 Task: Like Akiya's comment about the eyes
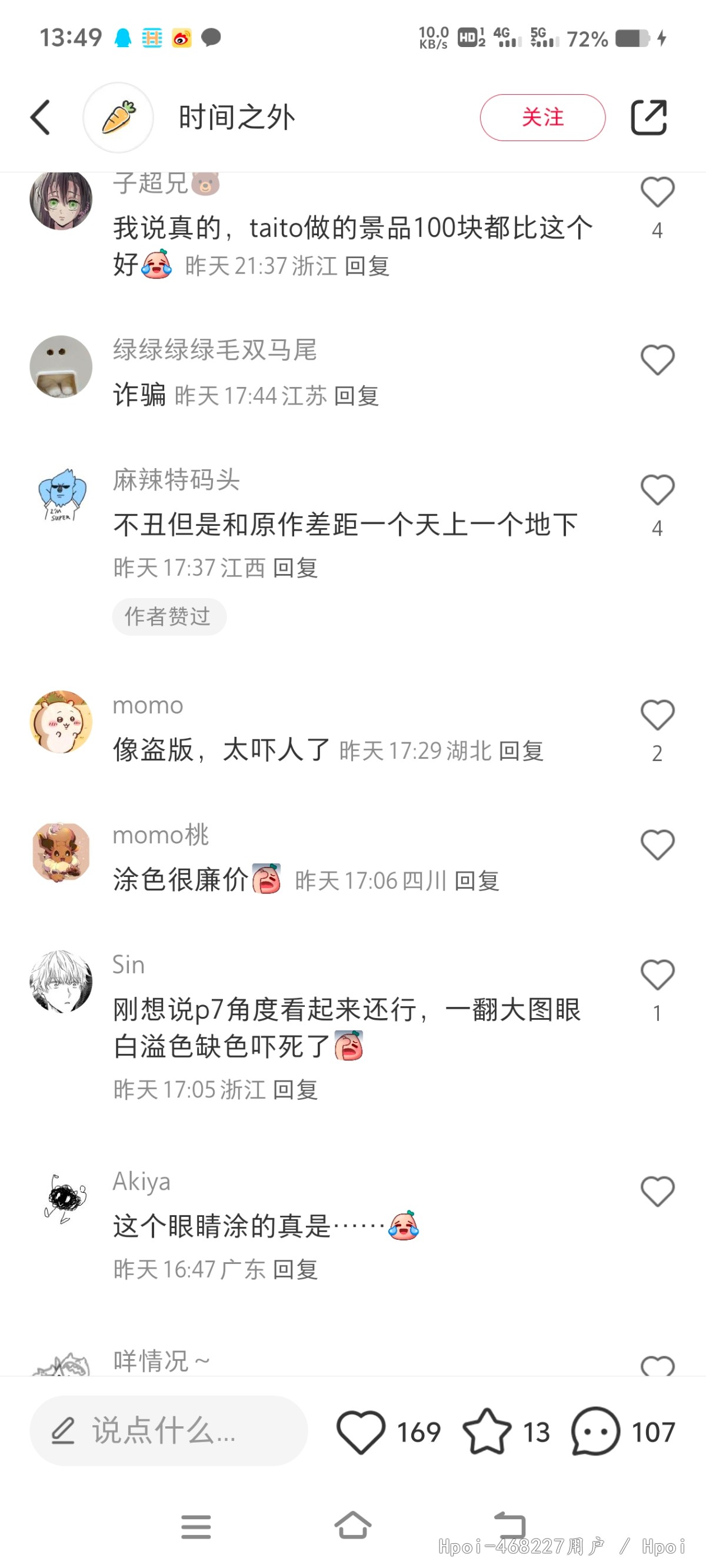(657, 1191)
